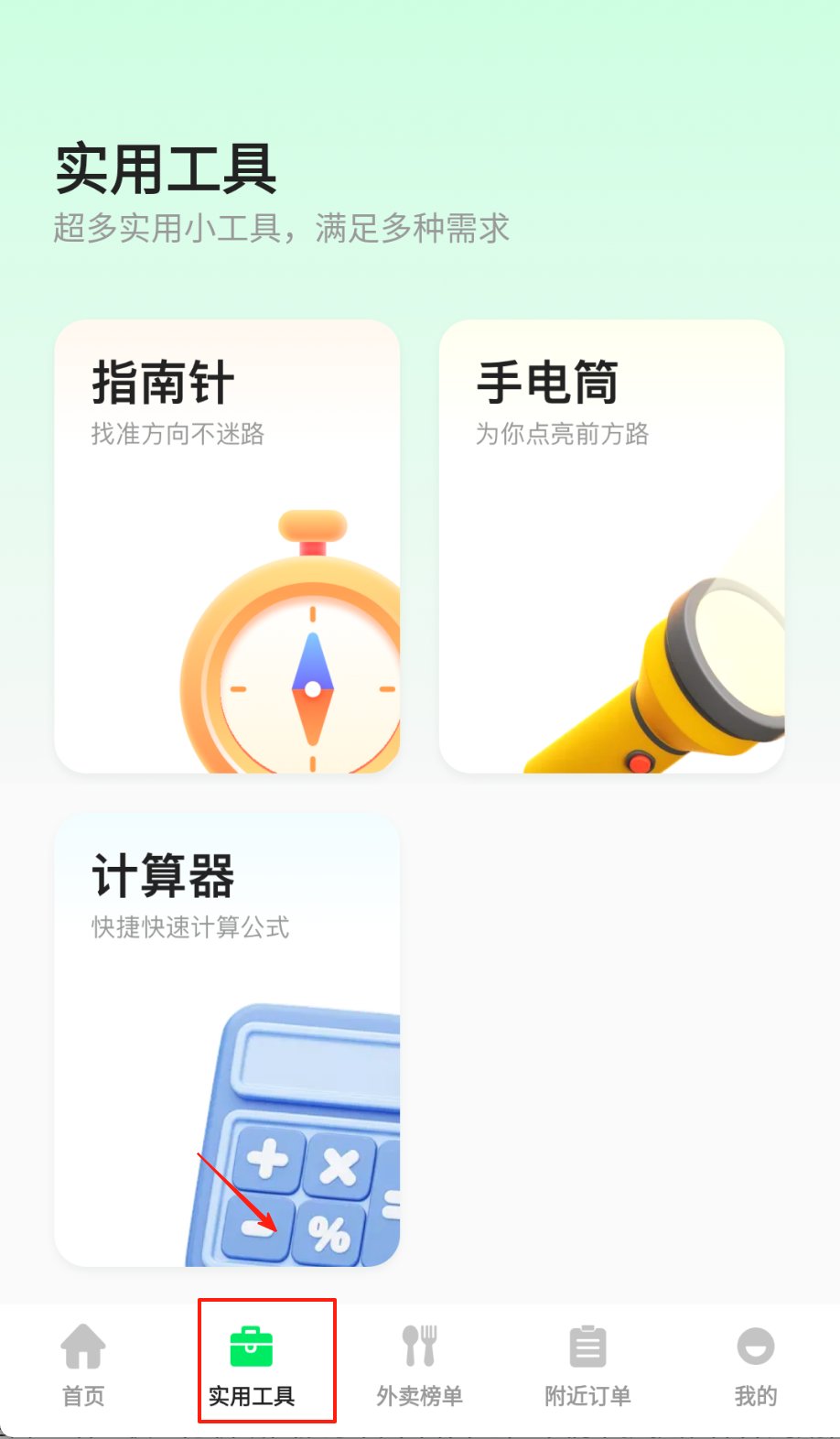This screenshot has height=1439, width=840.
Task: Switch to the 首页 tab
Action: pos(83,1364)
